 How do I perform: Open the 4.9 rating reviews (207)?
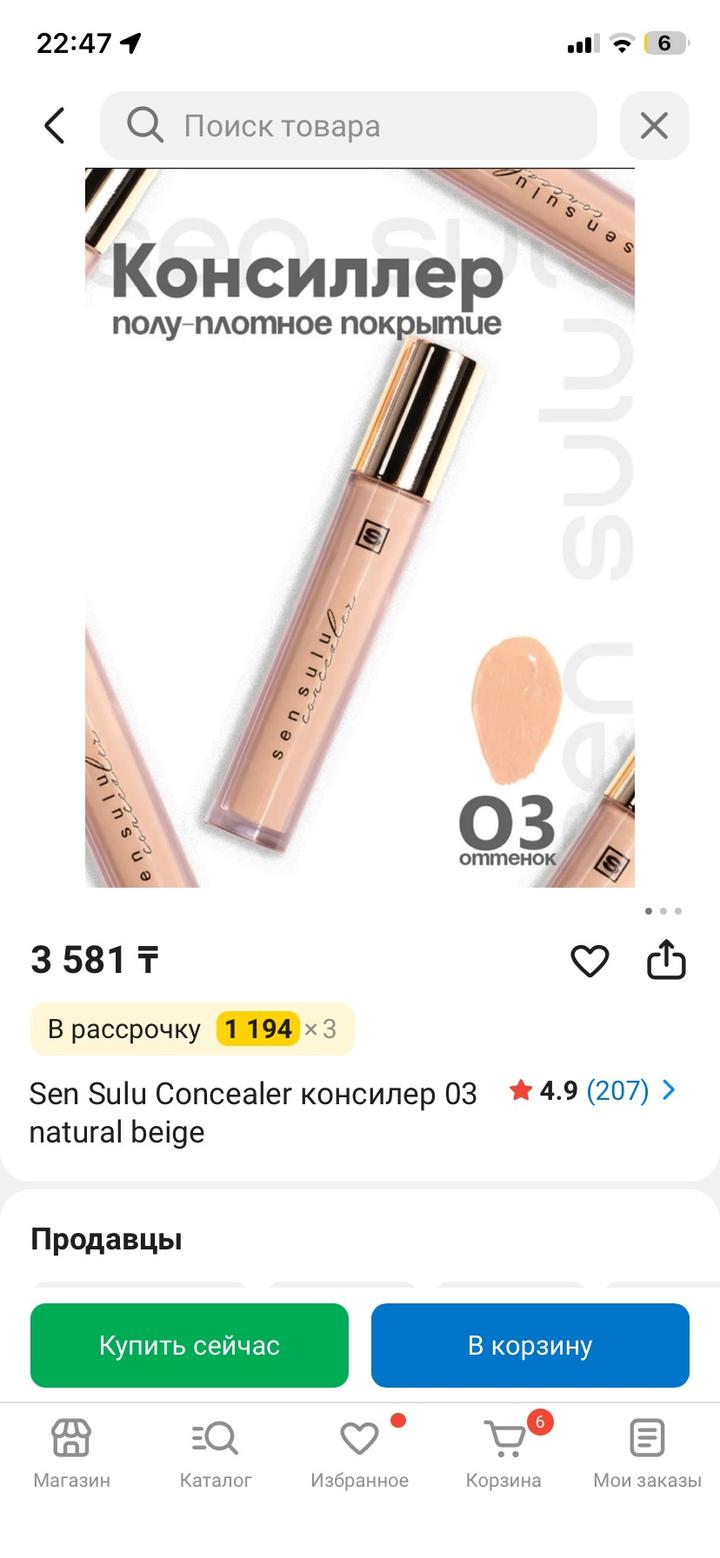click(594, 1091)
